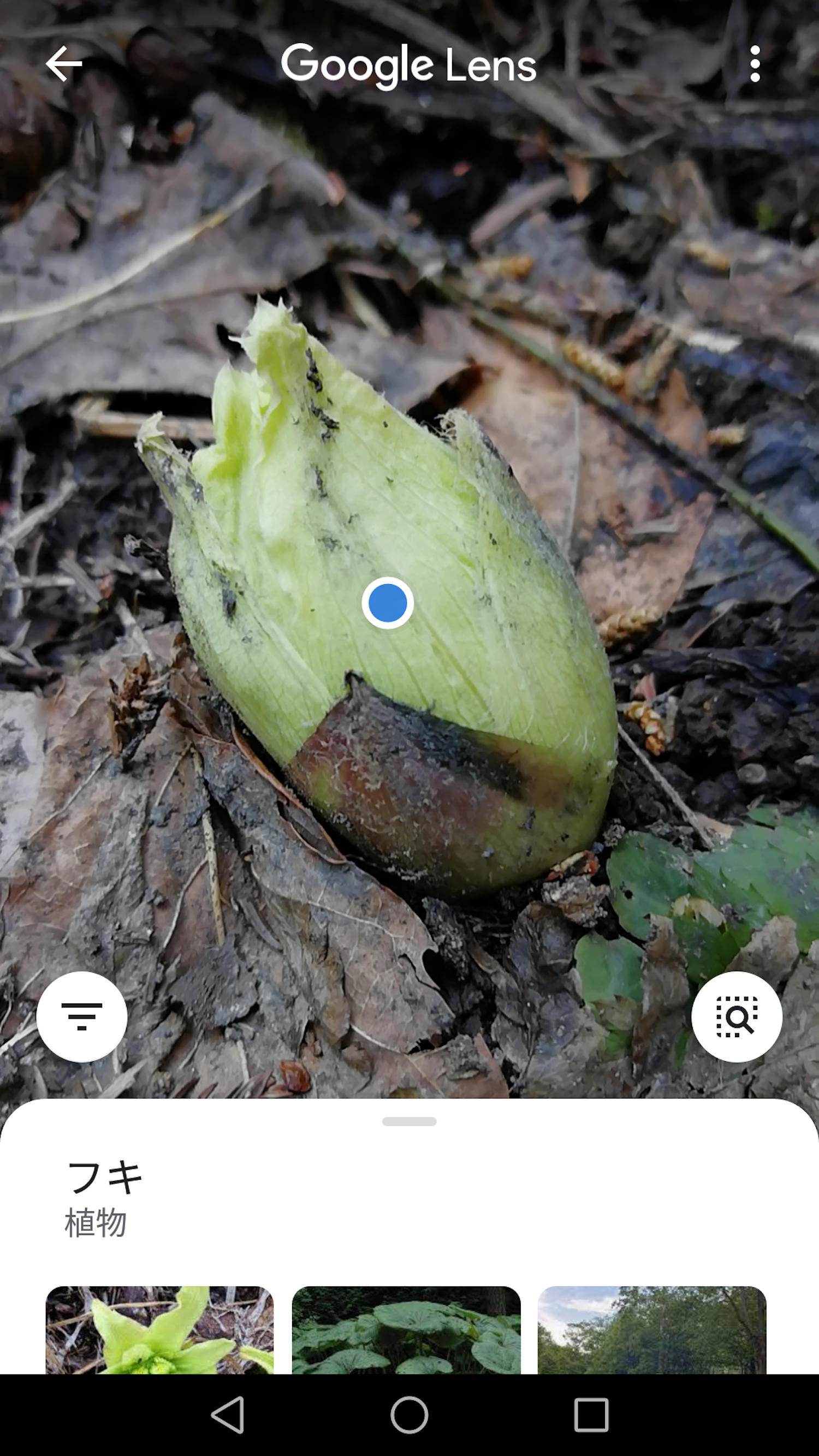This screenshot has width=819, height=1456.
Task: Tap the system home button
Action: point(409,1415)
